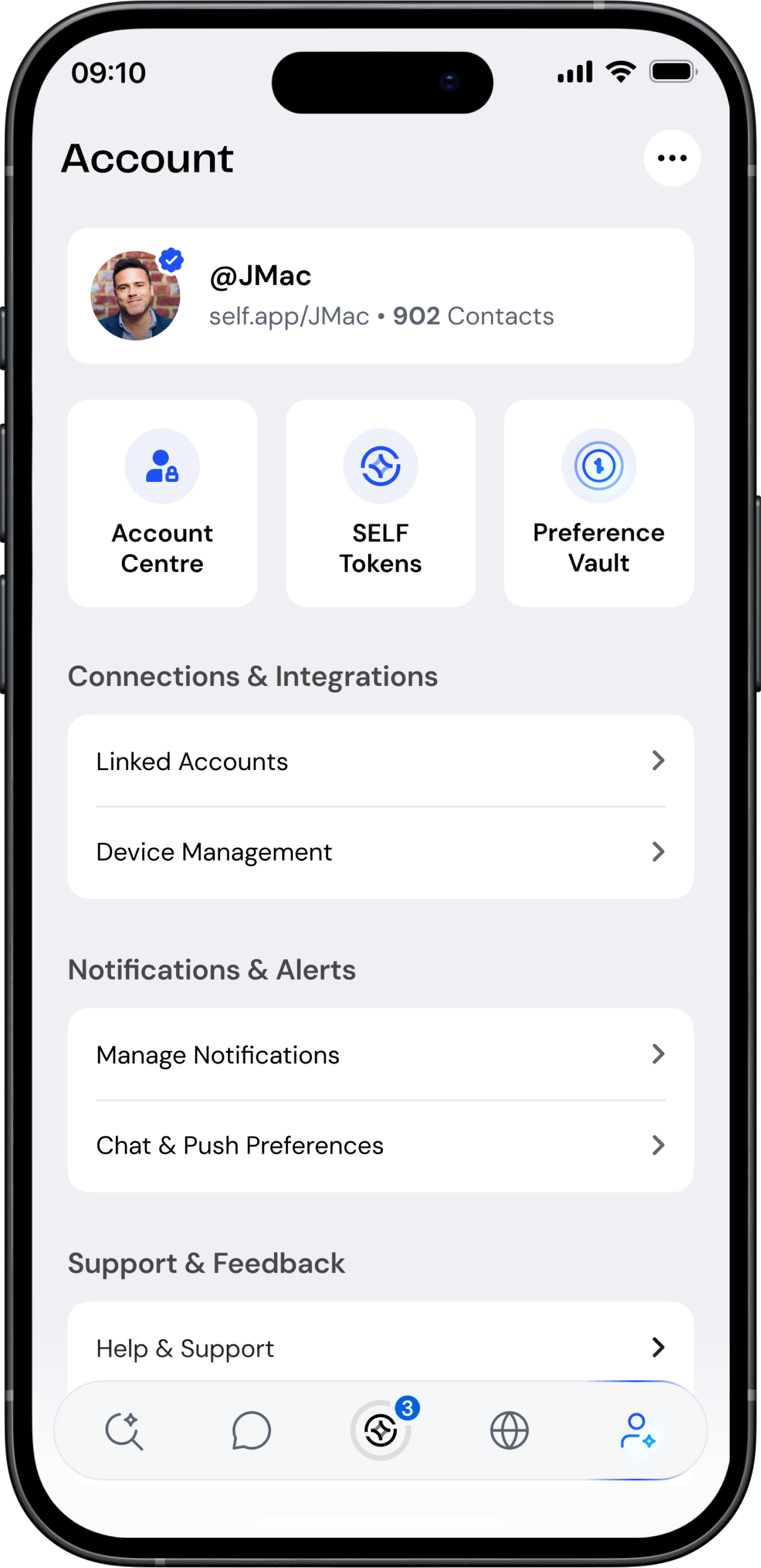Open Account Centre
Image resolution: width=761 pixels, height=1568 pixels.
pyautogui.click(x=162, y=503)
